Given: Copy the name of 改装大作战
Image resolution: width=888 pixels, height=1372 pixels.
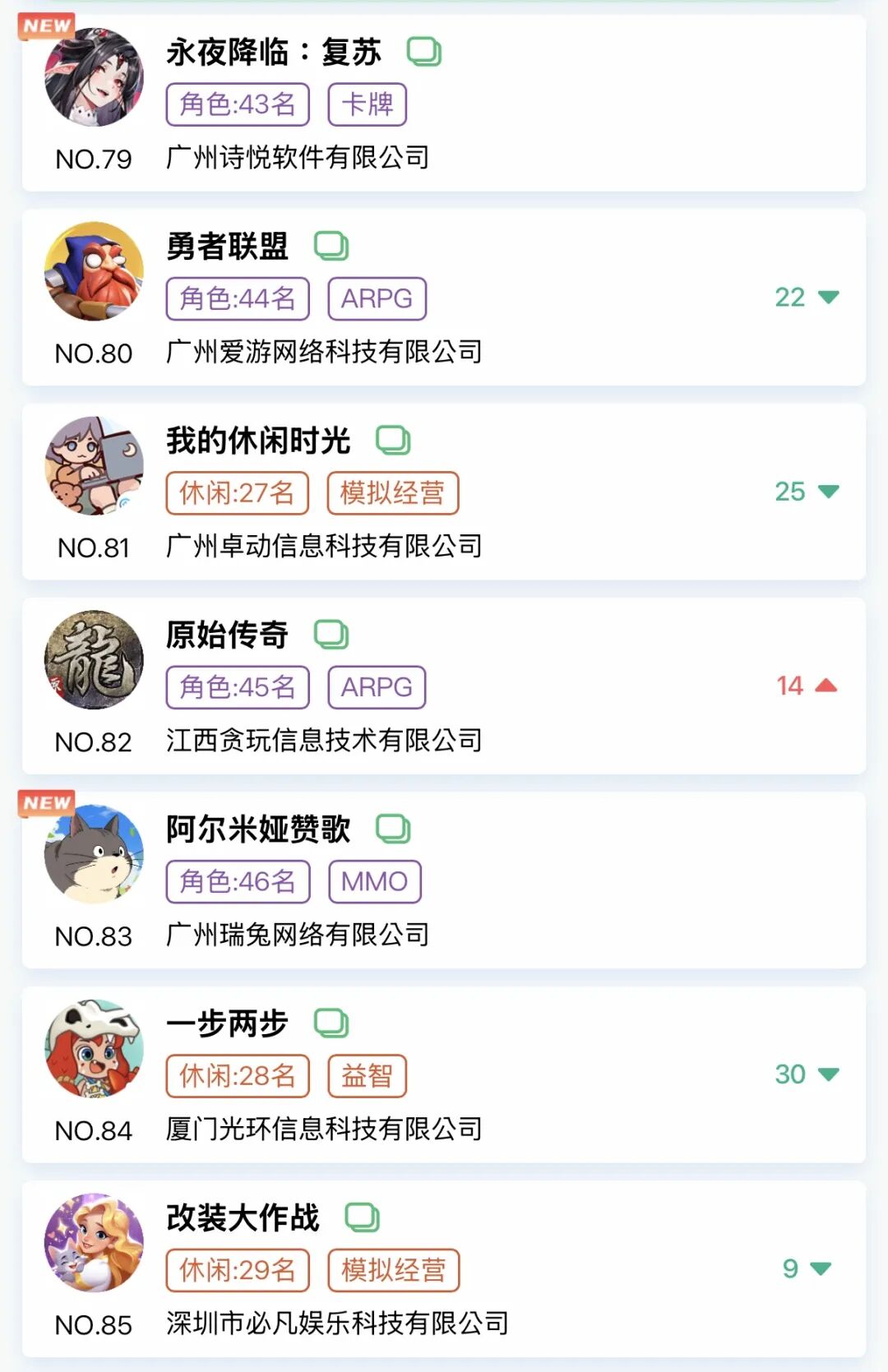Looking at the screenshot, I should coord(362,1217).
